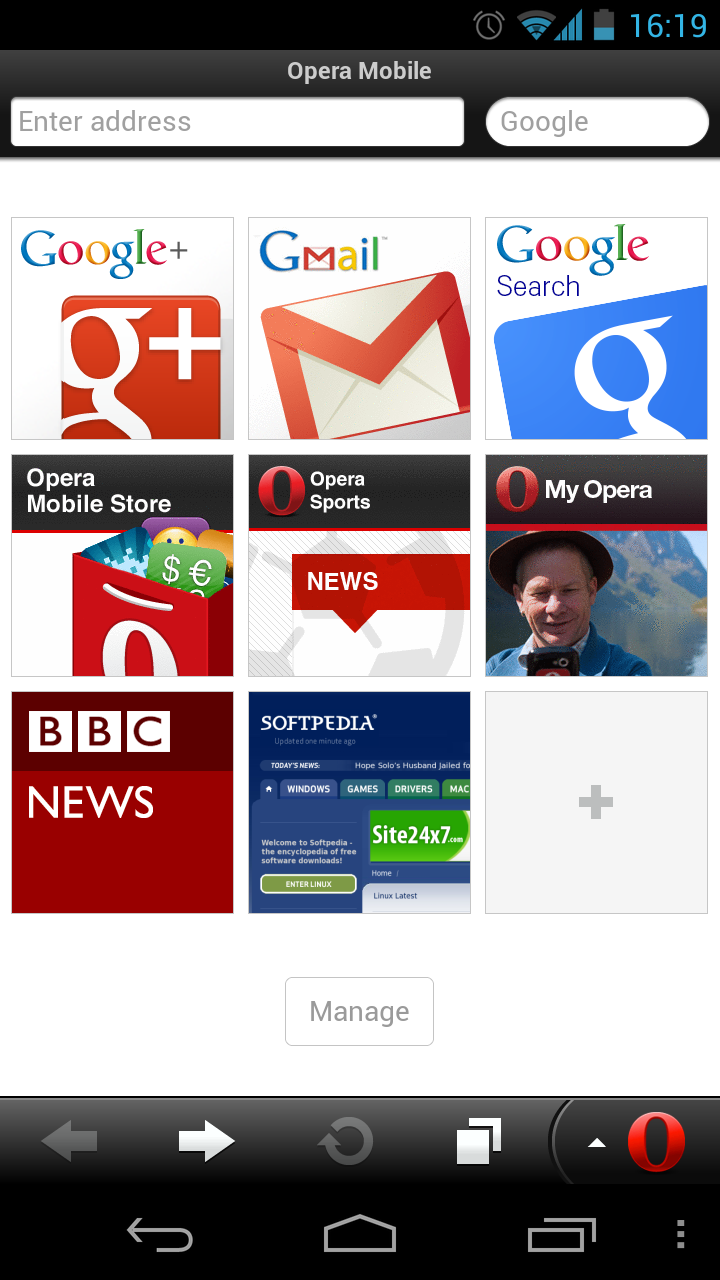Open the Softpedia speed dial tile

tap(359, 802)
